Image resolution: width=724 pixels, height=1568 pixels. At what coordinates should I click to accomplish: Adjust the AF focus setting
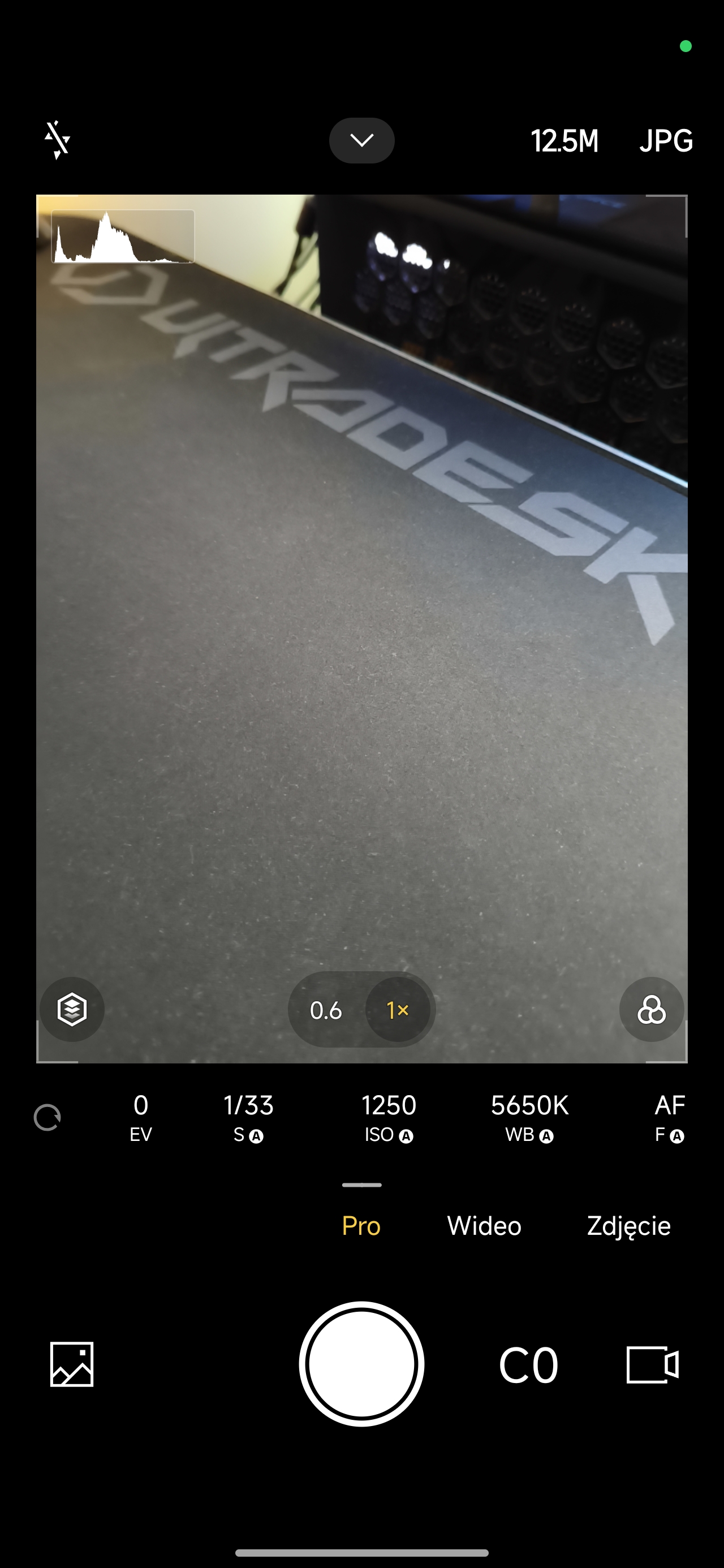click(x=669, y=1118)
